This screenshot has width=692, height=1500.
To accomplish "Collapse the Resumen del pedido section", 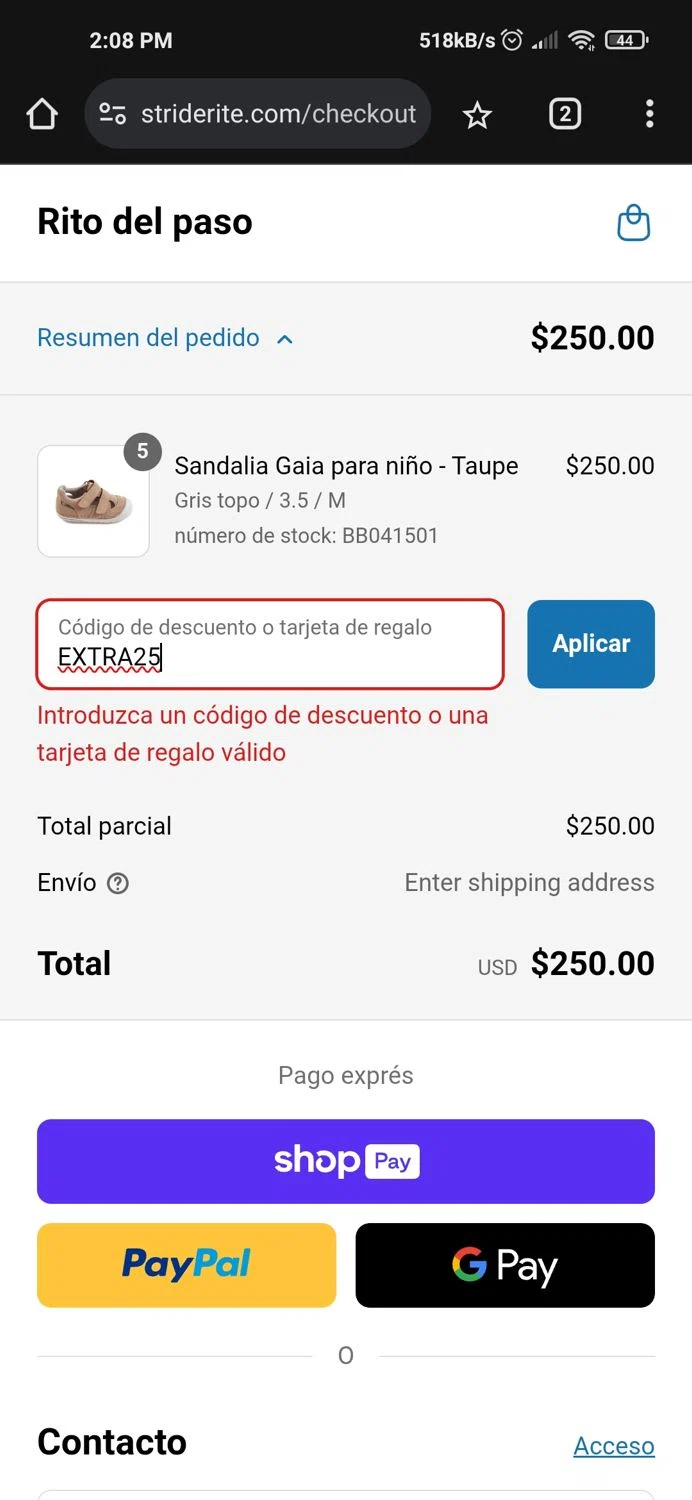I will 165,338.
